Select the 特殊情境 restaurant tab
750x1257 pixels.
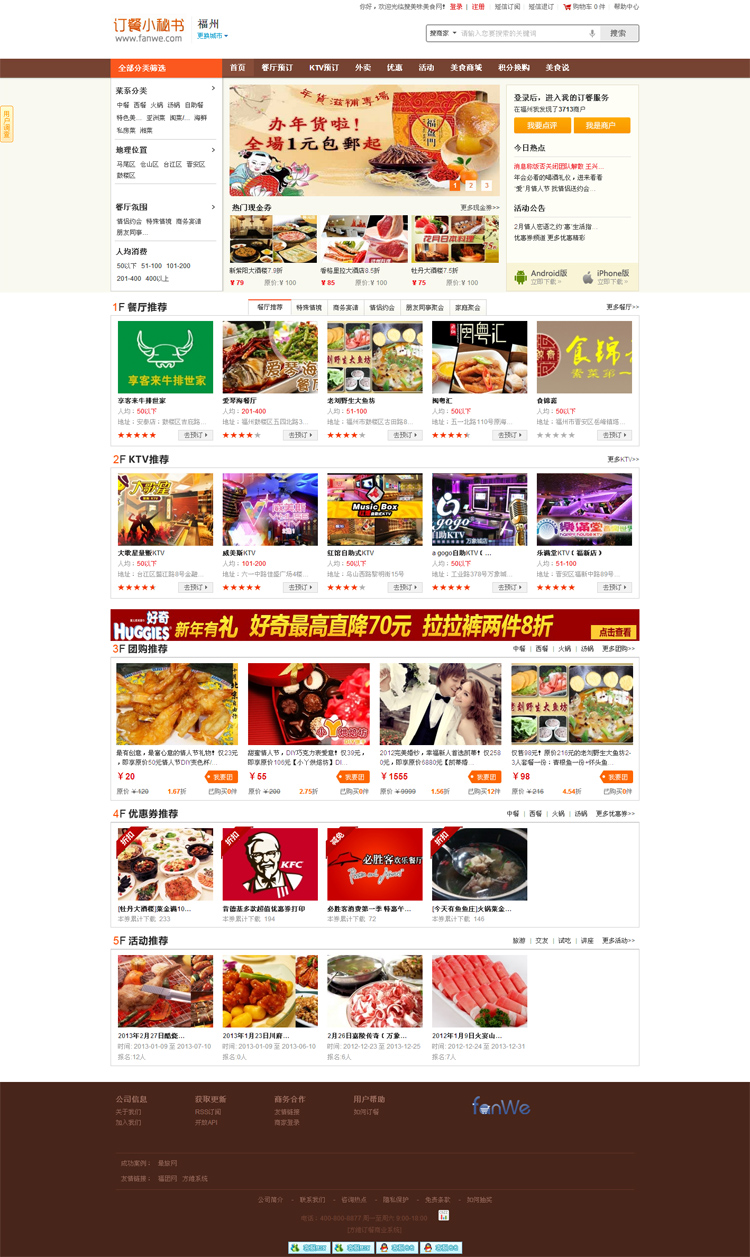[309, 307]
